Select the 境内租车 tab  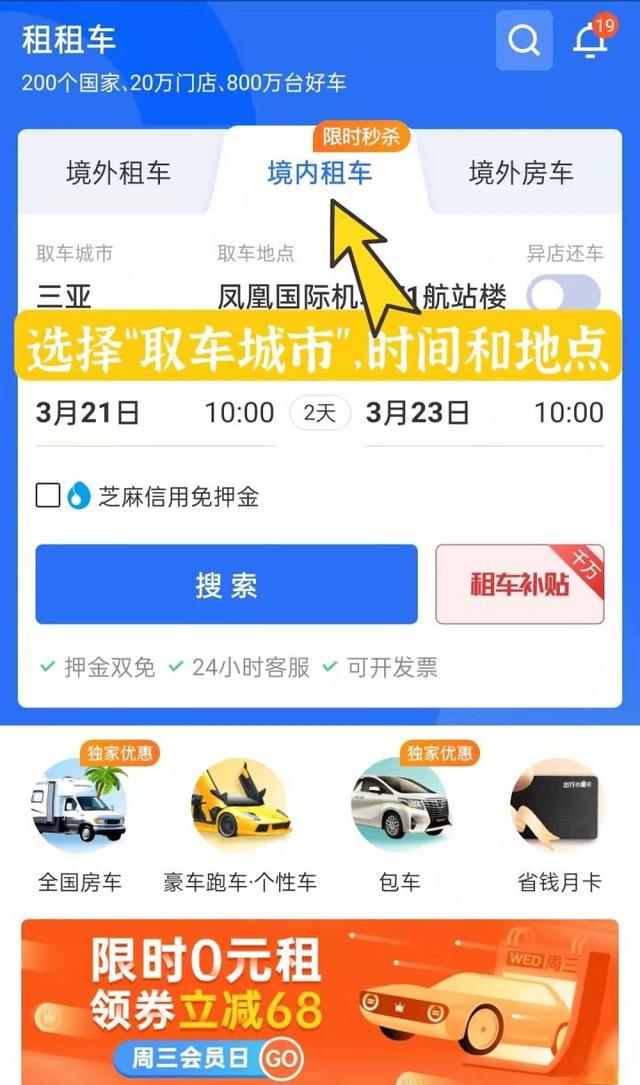[x=319, y=173]
